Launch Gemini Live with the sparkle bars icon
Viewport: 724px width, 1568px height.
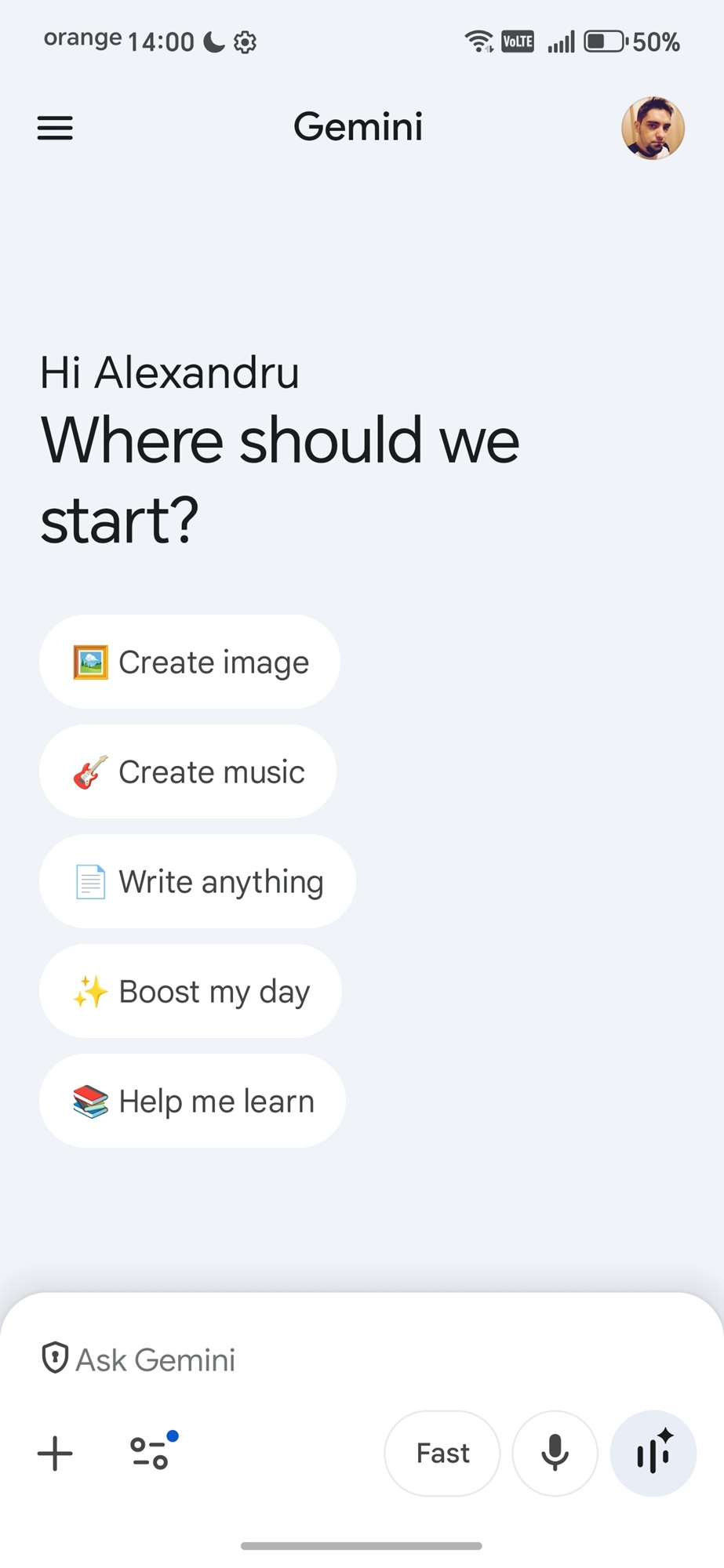click(653, 1454)
